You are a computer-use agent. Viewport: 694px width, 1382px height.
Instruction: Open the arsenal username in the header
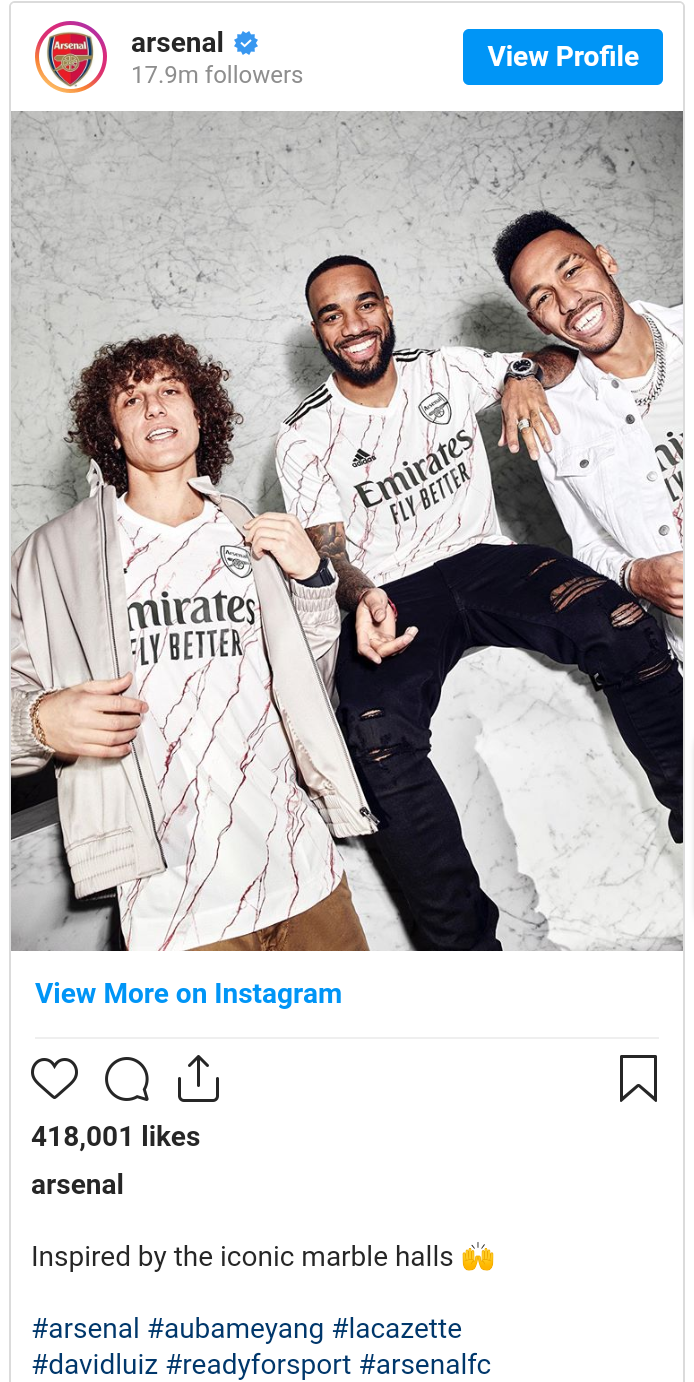tap(177, 43)
